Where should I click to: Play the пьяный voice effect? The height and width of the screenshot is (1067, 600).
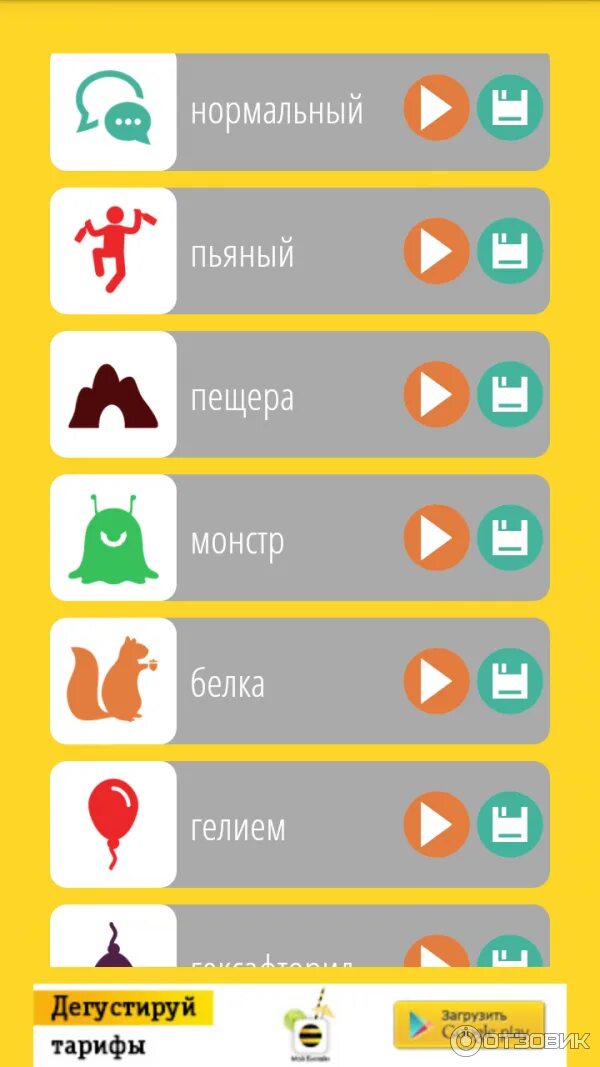[x=436, y=251]
